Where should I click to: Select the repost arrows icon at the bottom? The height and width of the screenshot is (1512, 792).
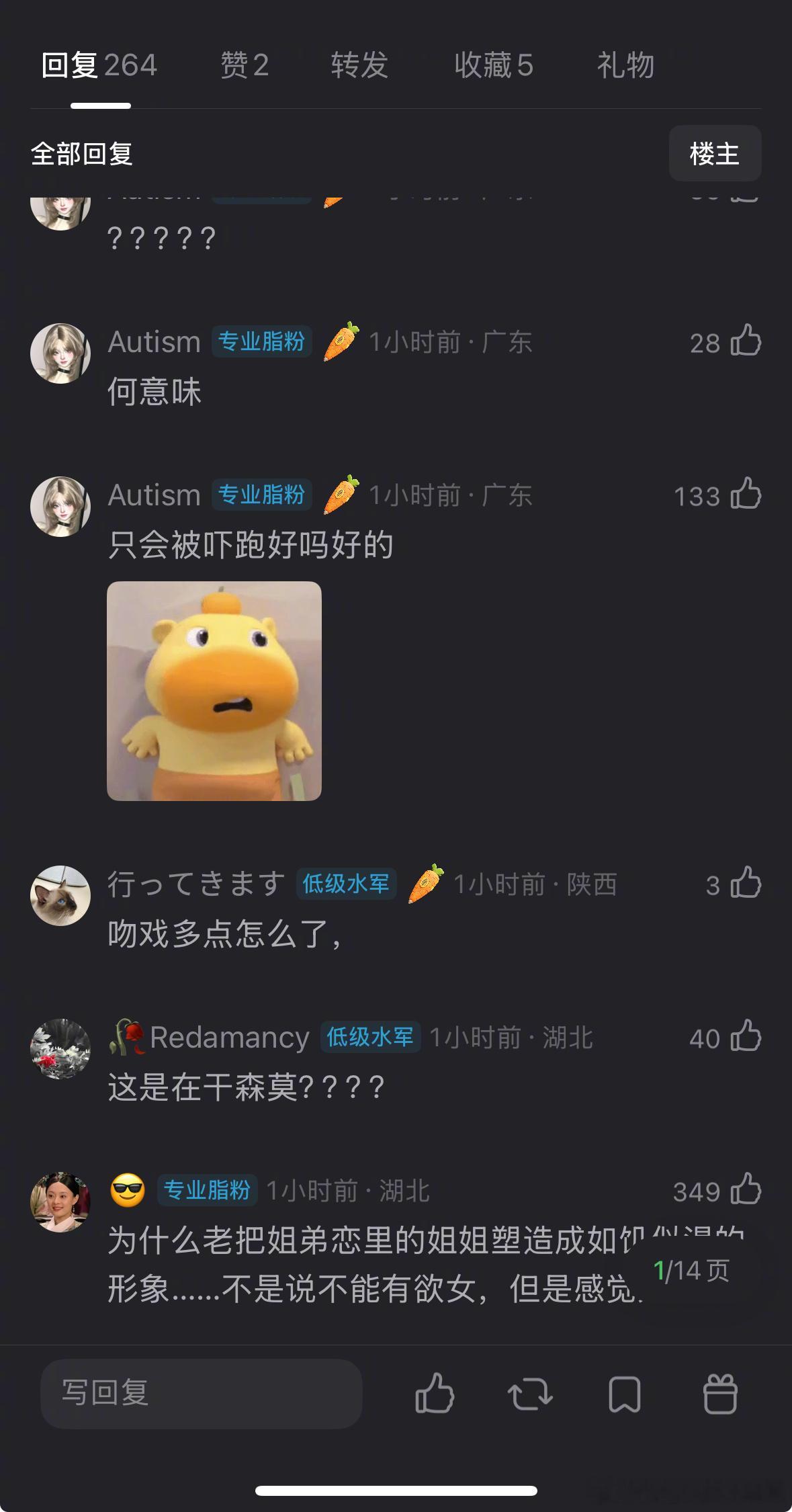coord(530,1392)
